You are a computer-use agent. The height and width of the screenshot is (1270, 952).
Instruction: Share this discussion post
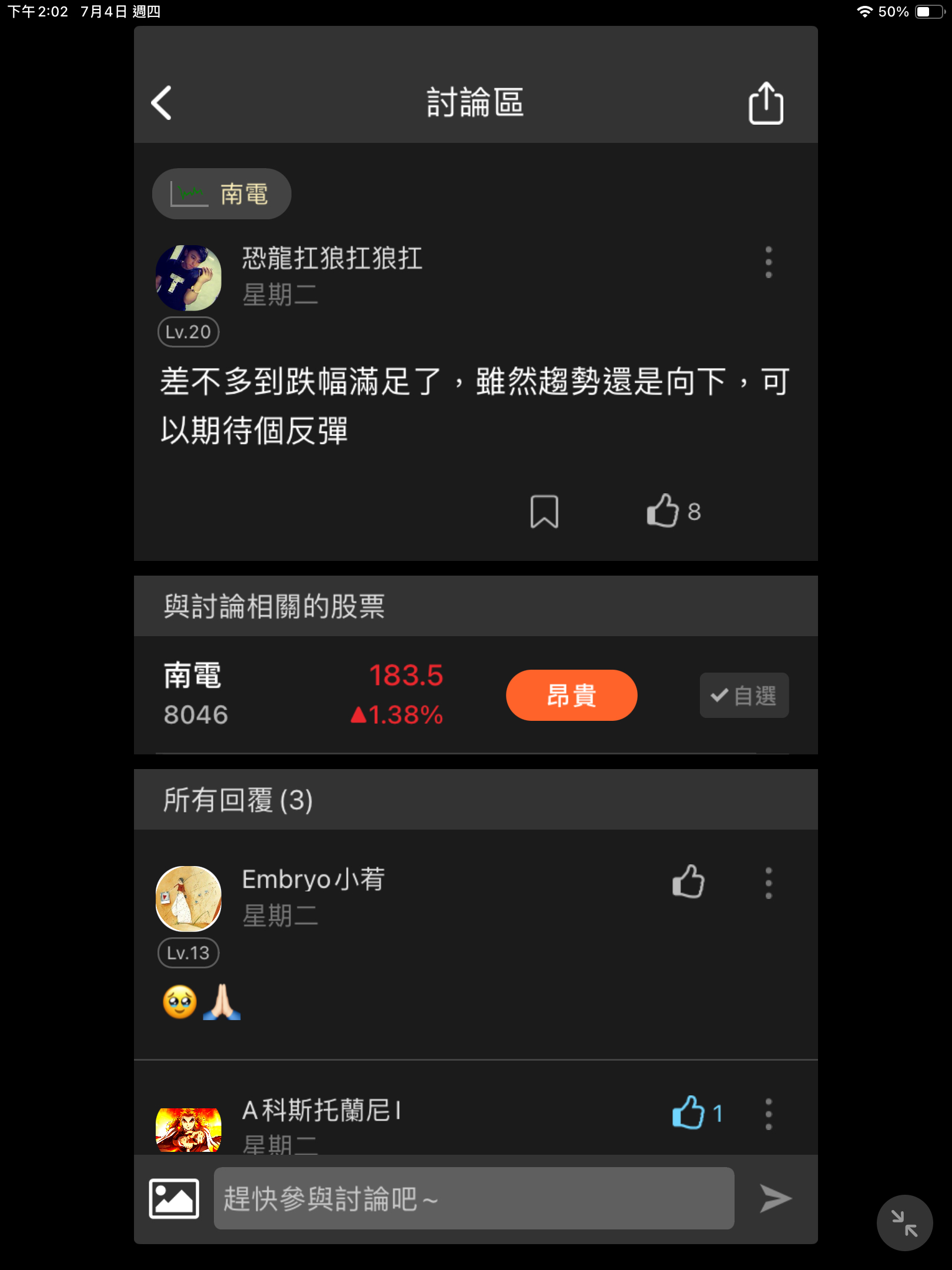(766, 103)
